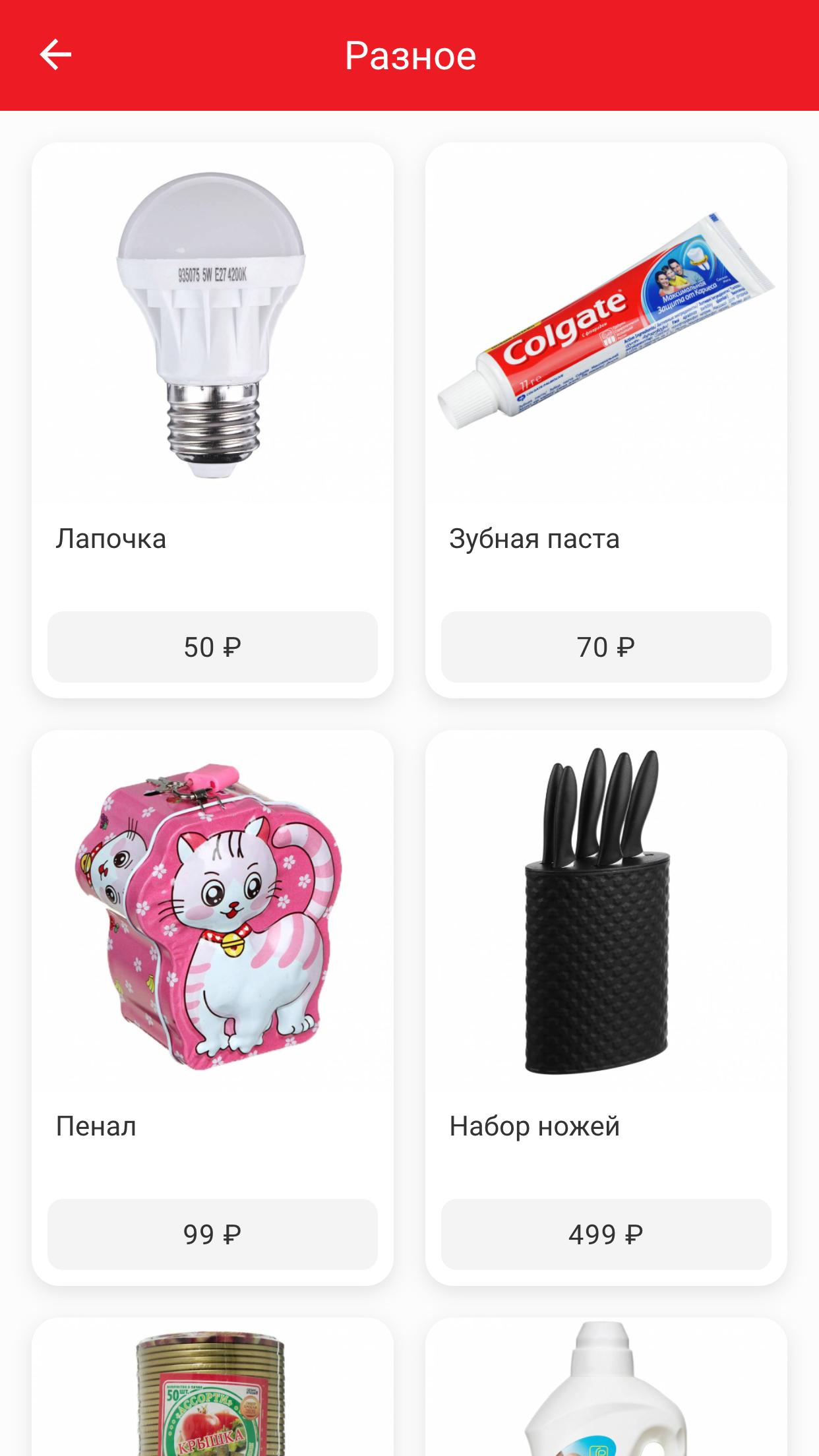Go back using the arrow icon

pos(55,55)
